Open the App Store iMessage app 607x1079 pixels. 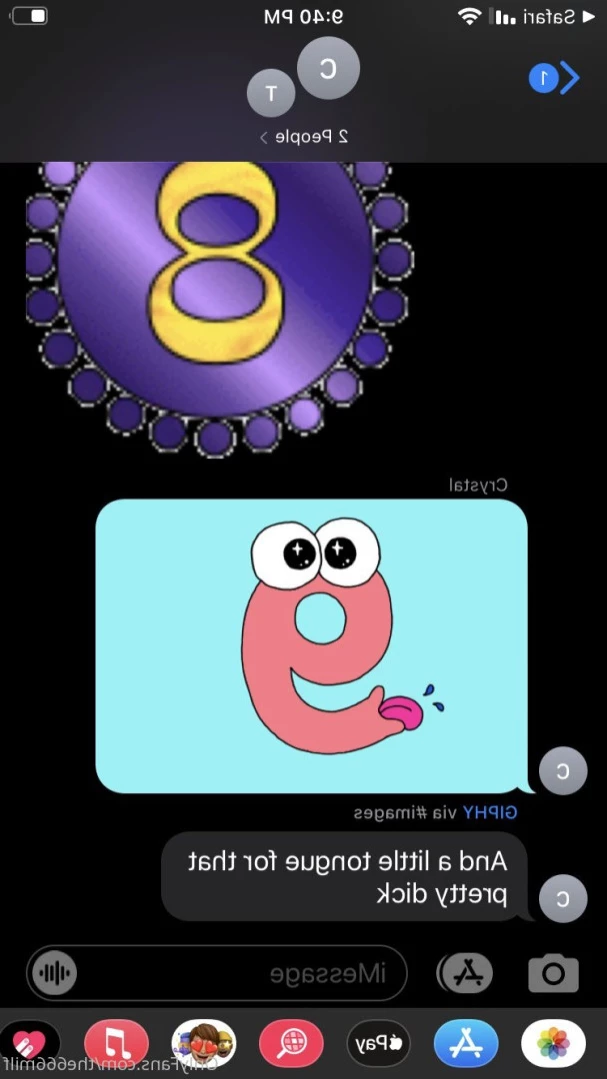tap(466, 1043)
